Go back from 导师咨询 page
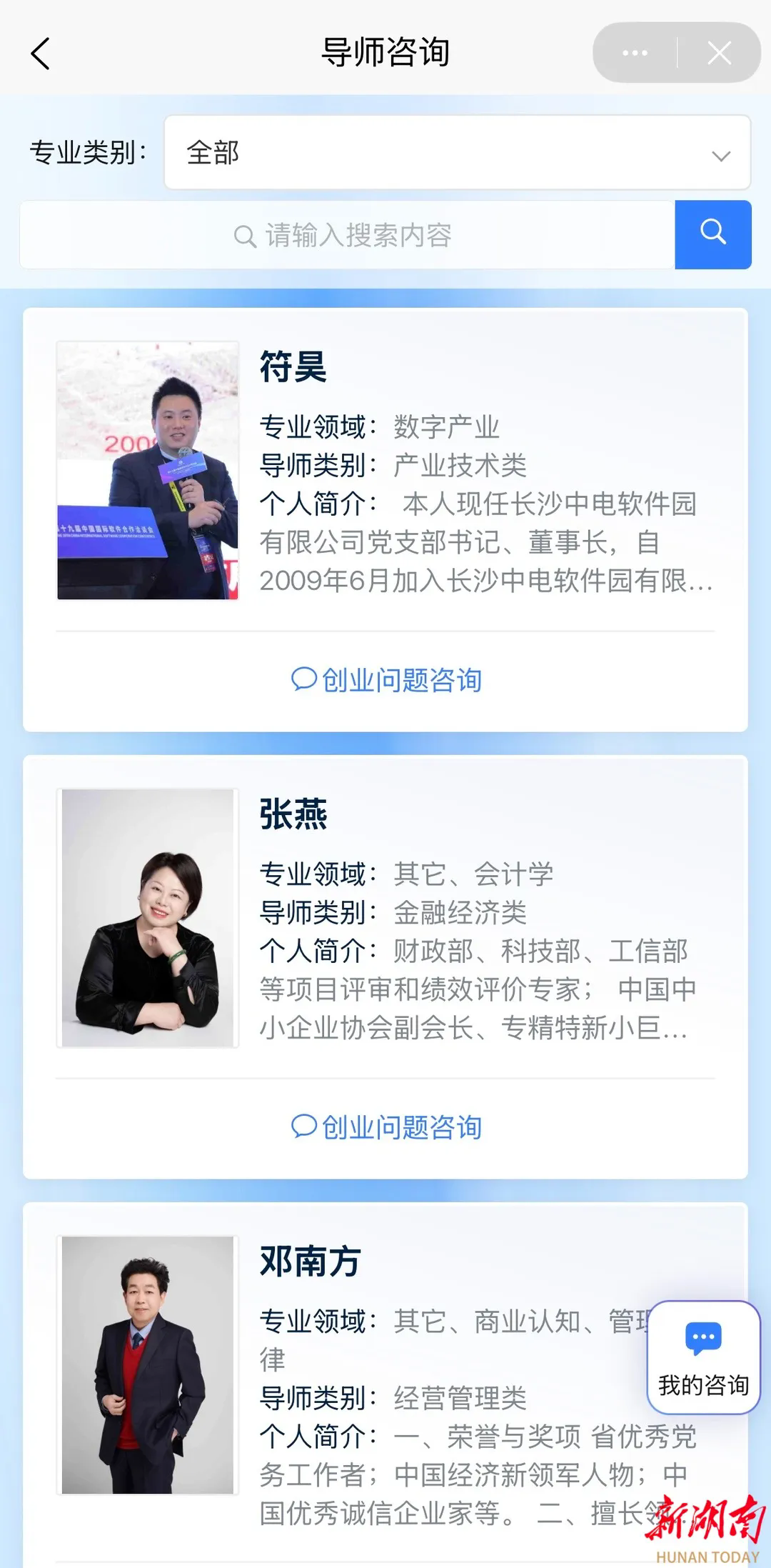Image resolution: width=771 pixels, height=1568 pixels. point(40,54)
